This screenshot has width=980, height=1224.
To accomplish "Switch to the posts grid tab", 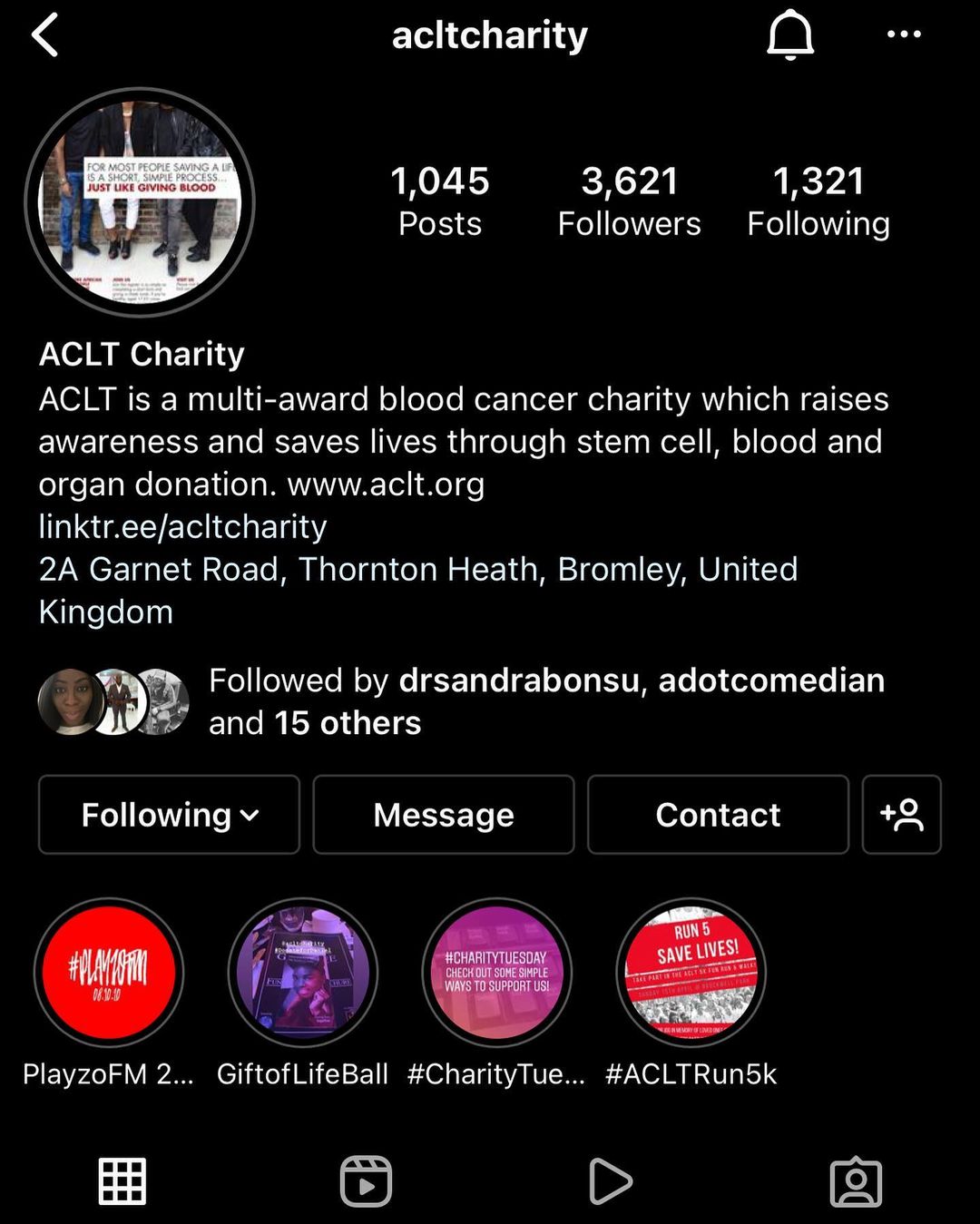I will tap(122, 1181).
